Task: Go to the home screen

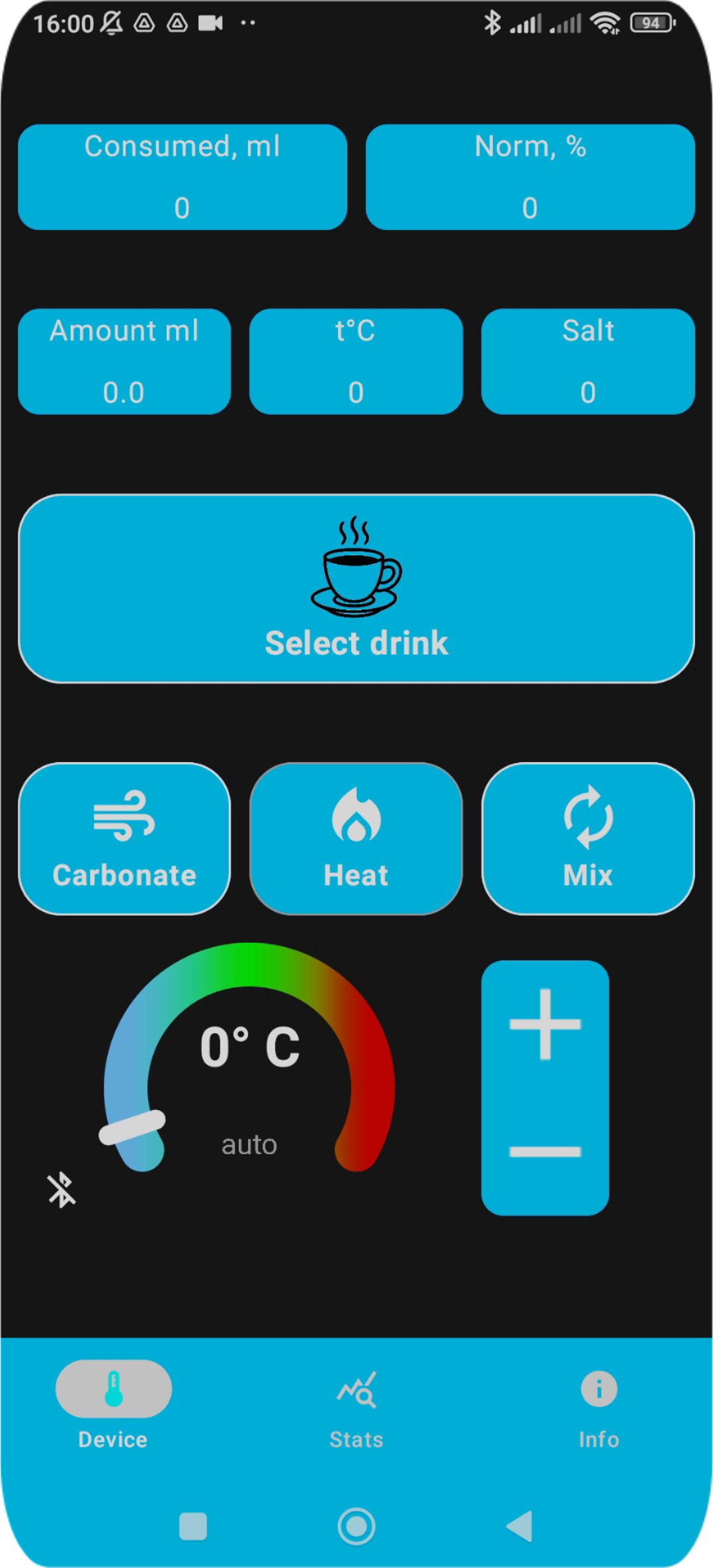Action: tap(356, 1526)
